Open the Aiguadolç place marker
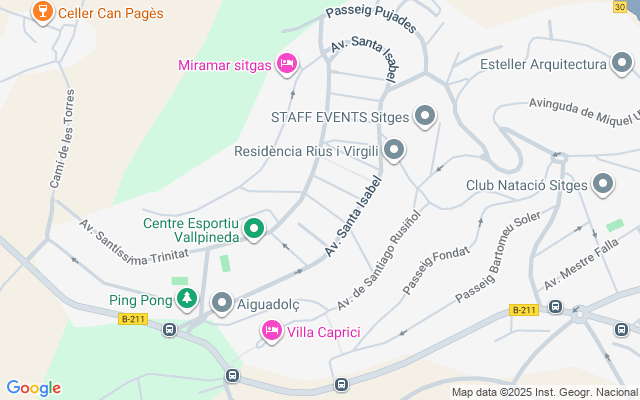Screen dimensions: 640x400 223,302
